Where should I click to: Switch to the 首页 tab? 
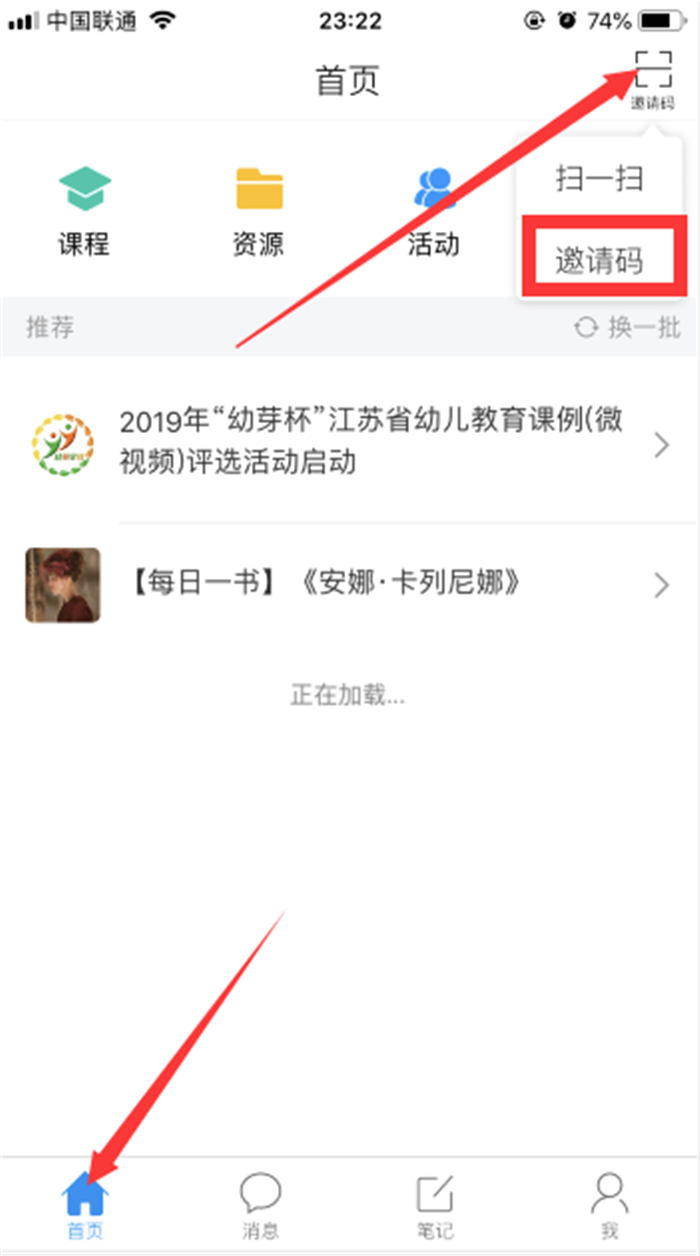point(85,1204)
